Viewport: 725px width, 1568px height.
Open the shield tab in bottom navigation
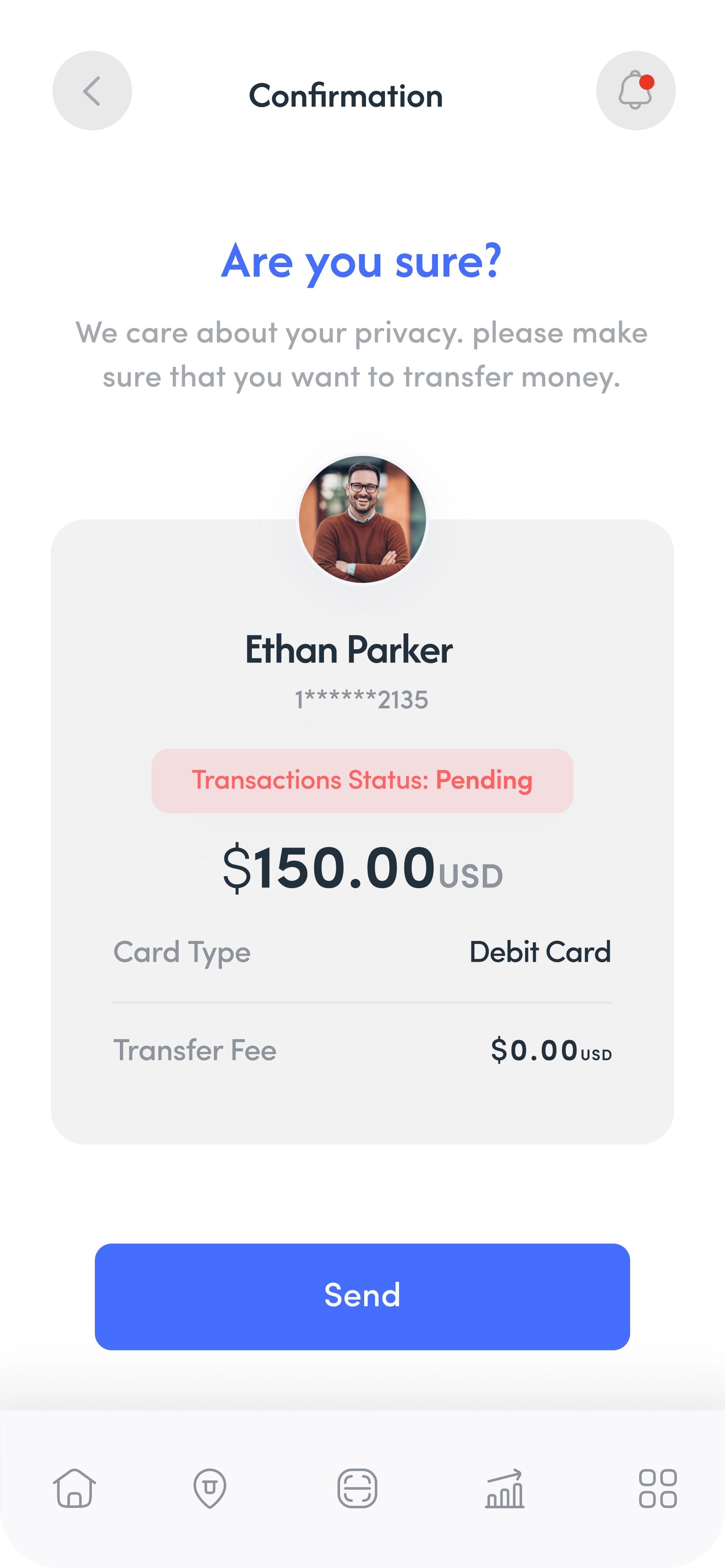(x=210, y=1488)
